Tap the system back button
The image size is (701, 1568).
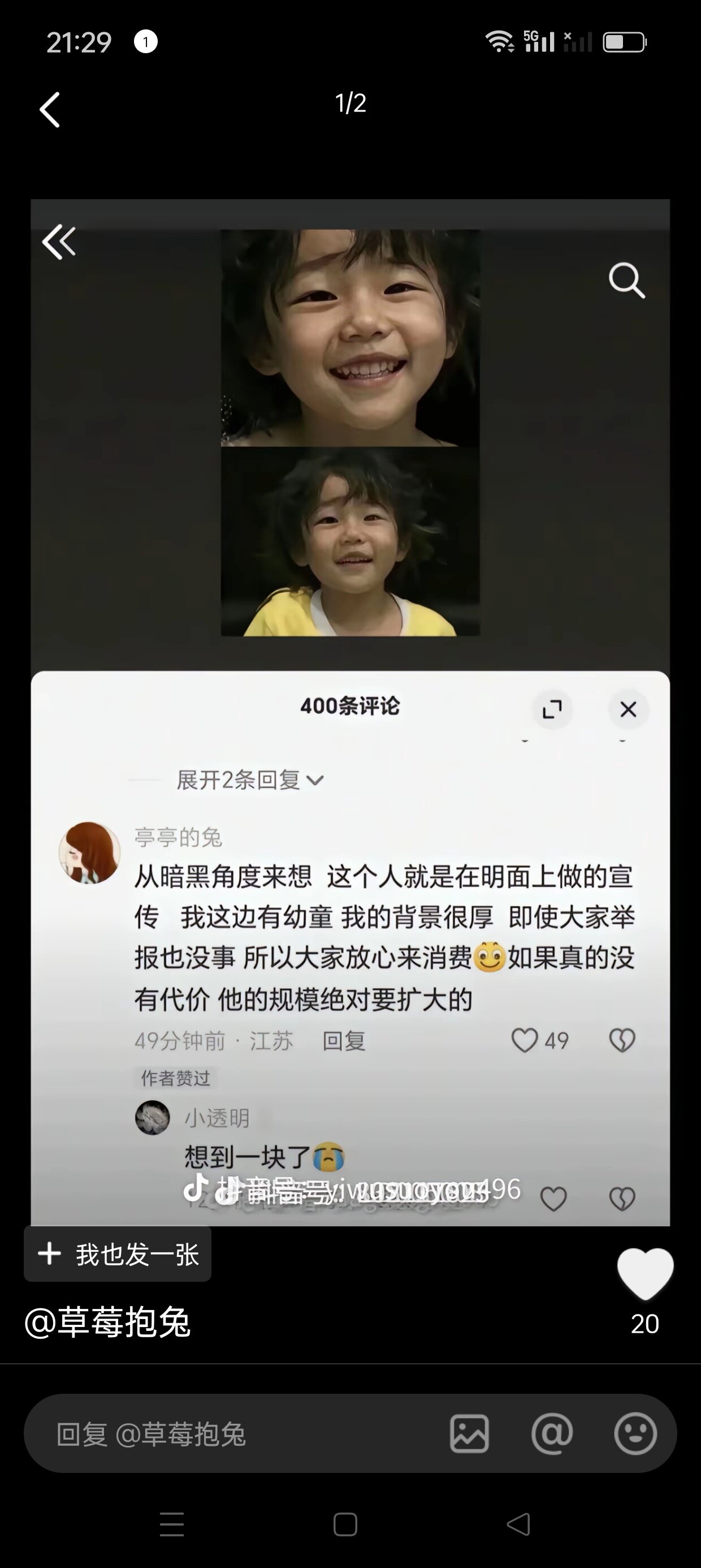pyautogui.click(x=518, y=1525)
